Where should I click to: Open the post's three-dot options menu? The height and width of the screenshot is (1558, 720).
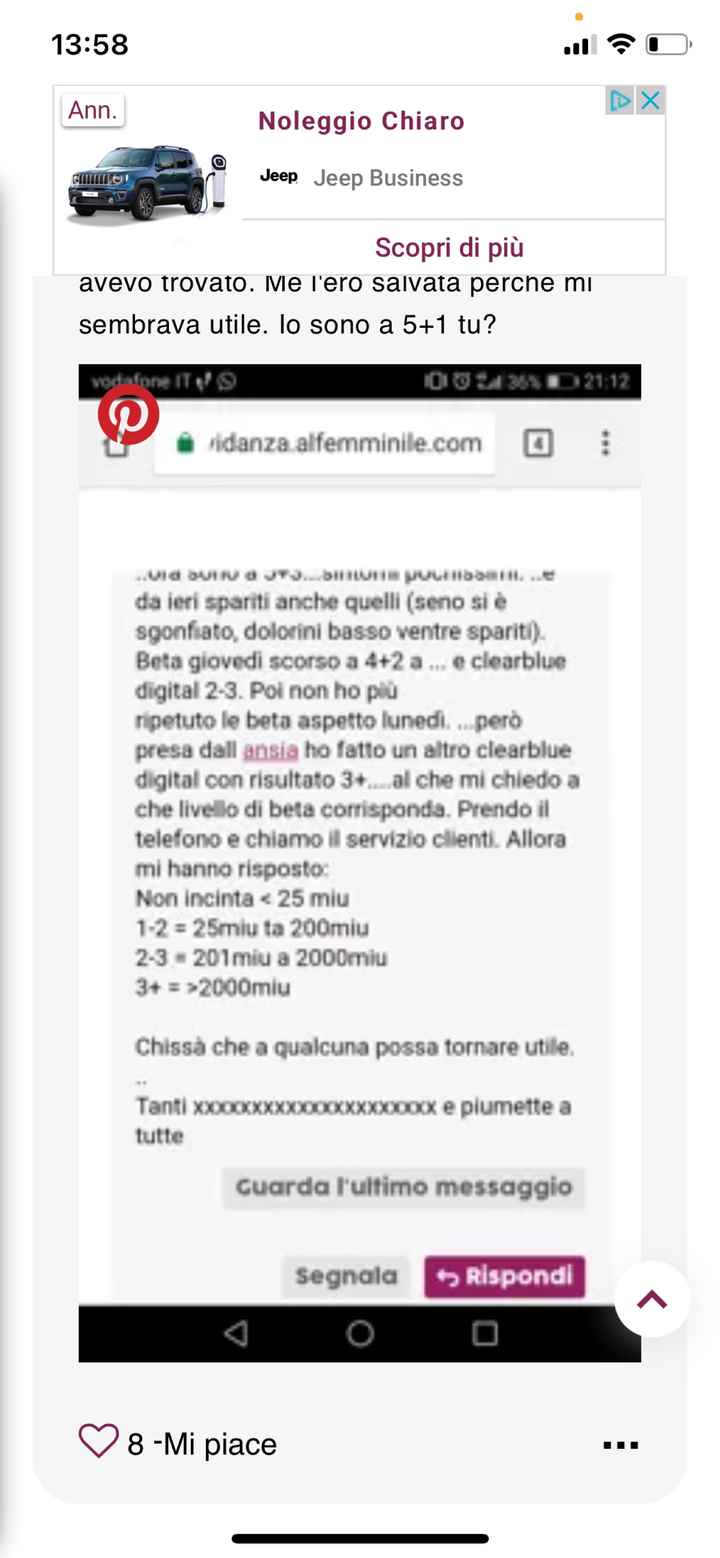click(620, 1444)
